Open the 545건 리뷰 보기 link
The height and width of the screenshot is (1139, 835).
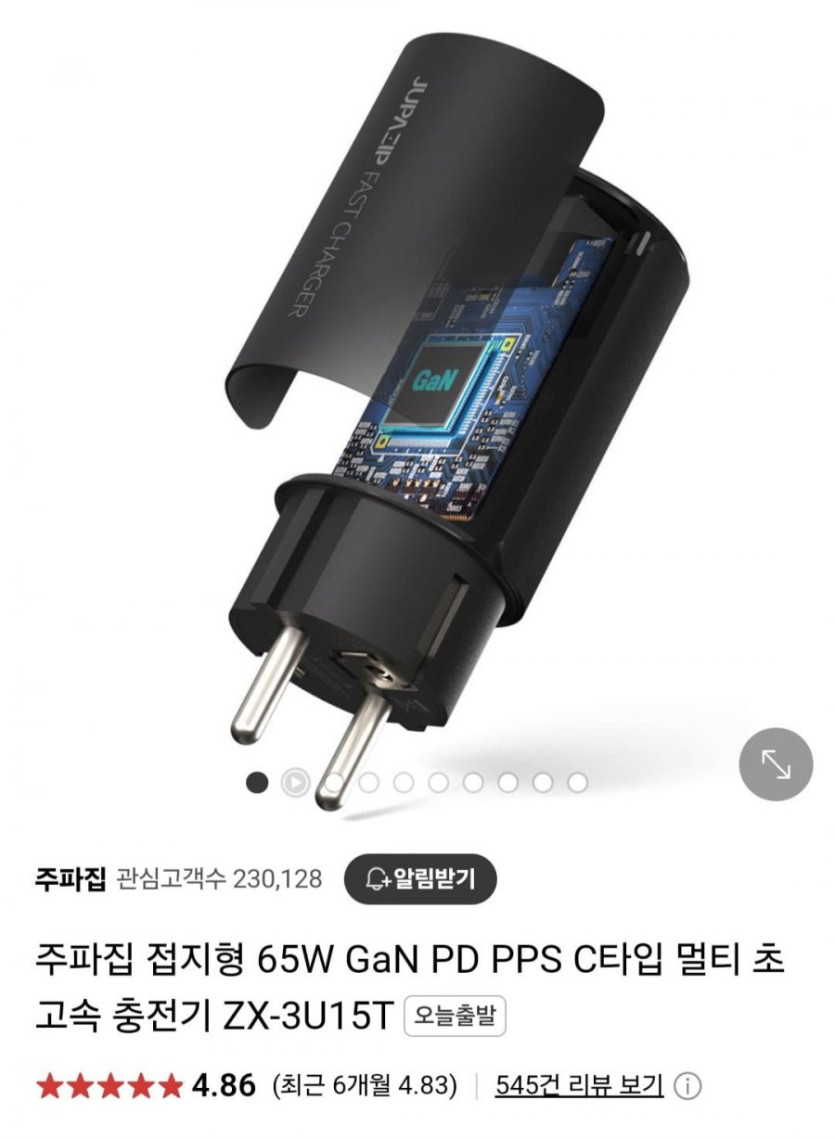pos(579,1085)
